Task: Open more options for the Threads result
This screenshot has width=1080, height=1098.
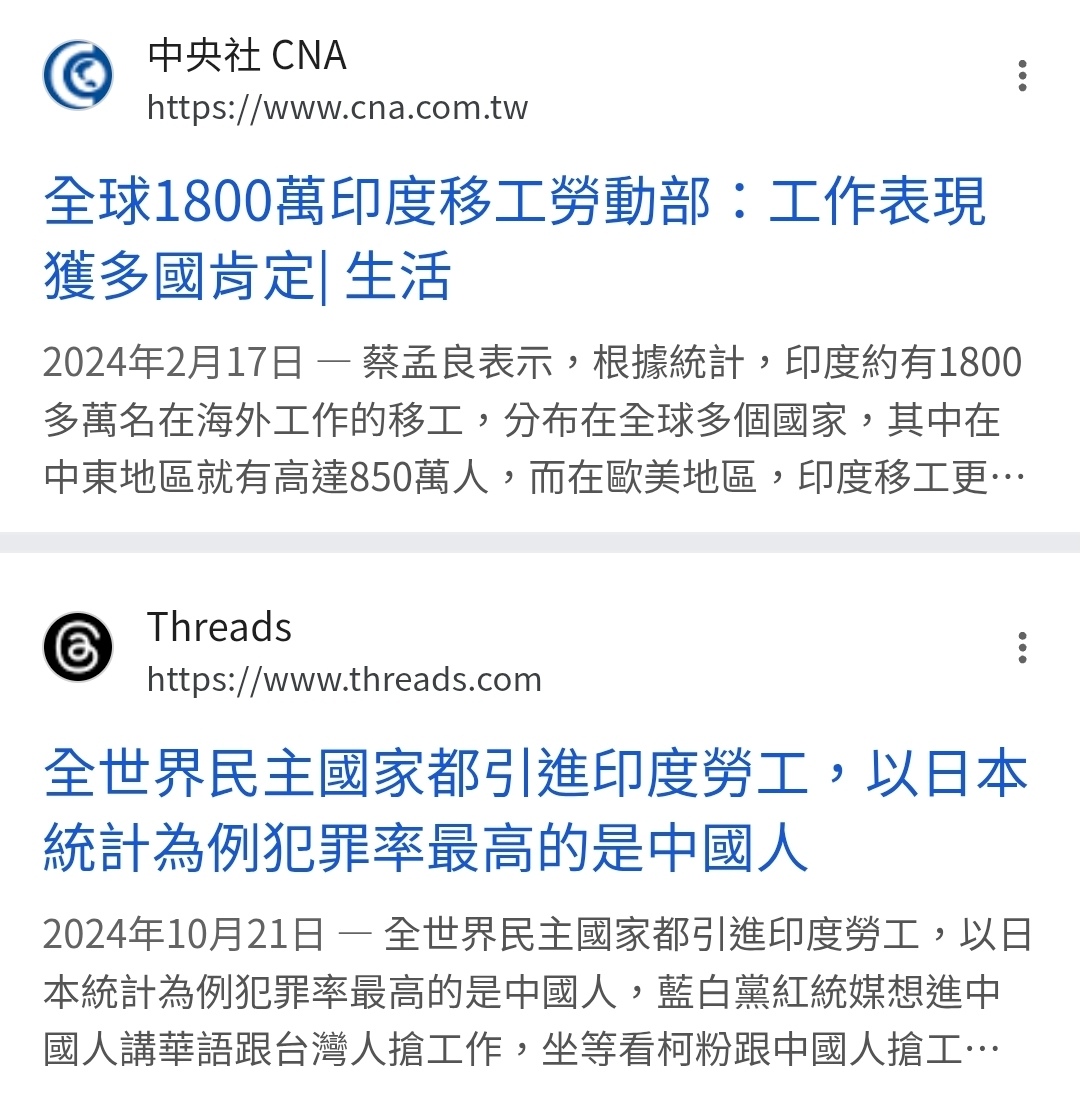Action: tap(1022, 648)
